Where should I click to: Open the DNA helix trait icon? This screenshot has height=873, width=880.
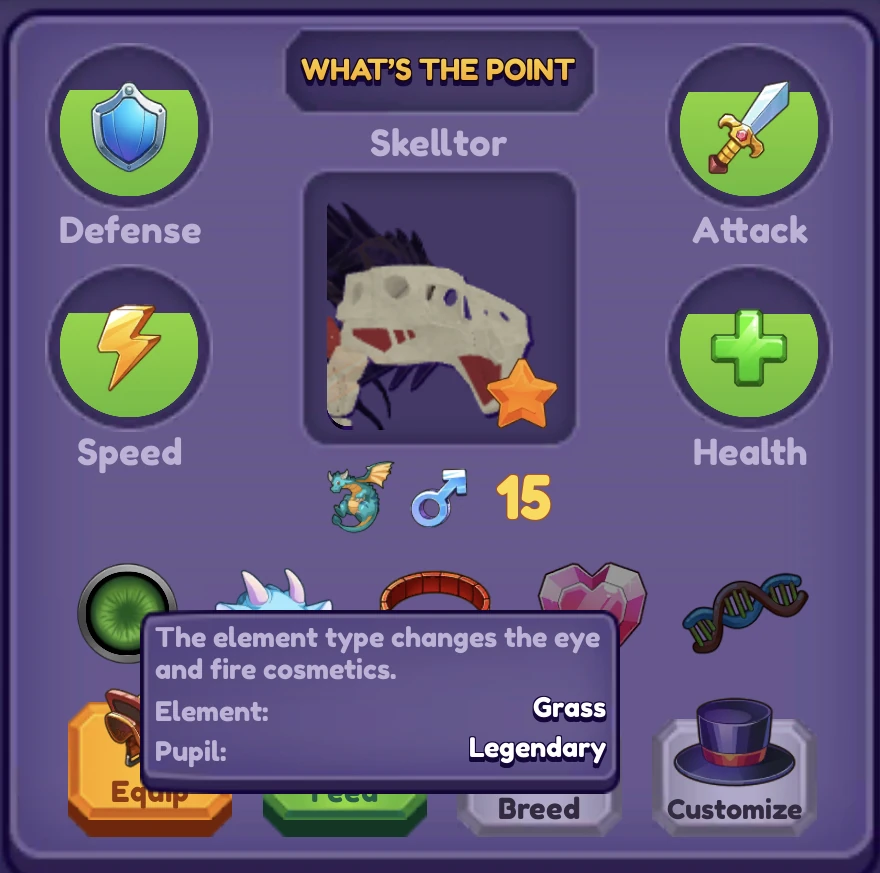(x=743, y=610)
